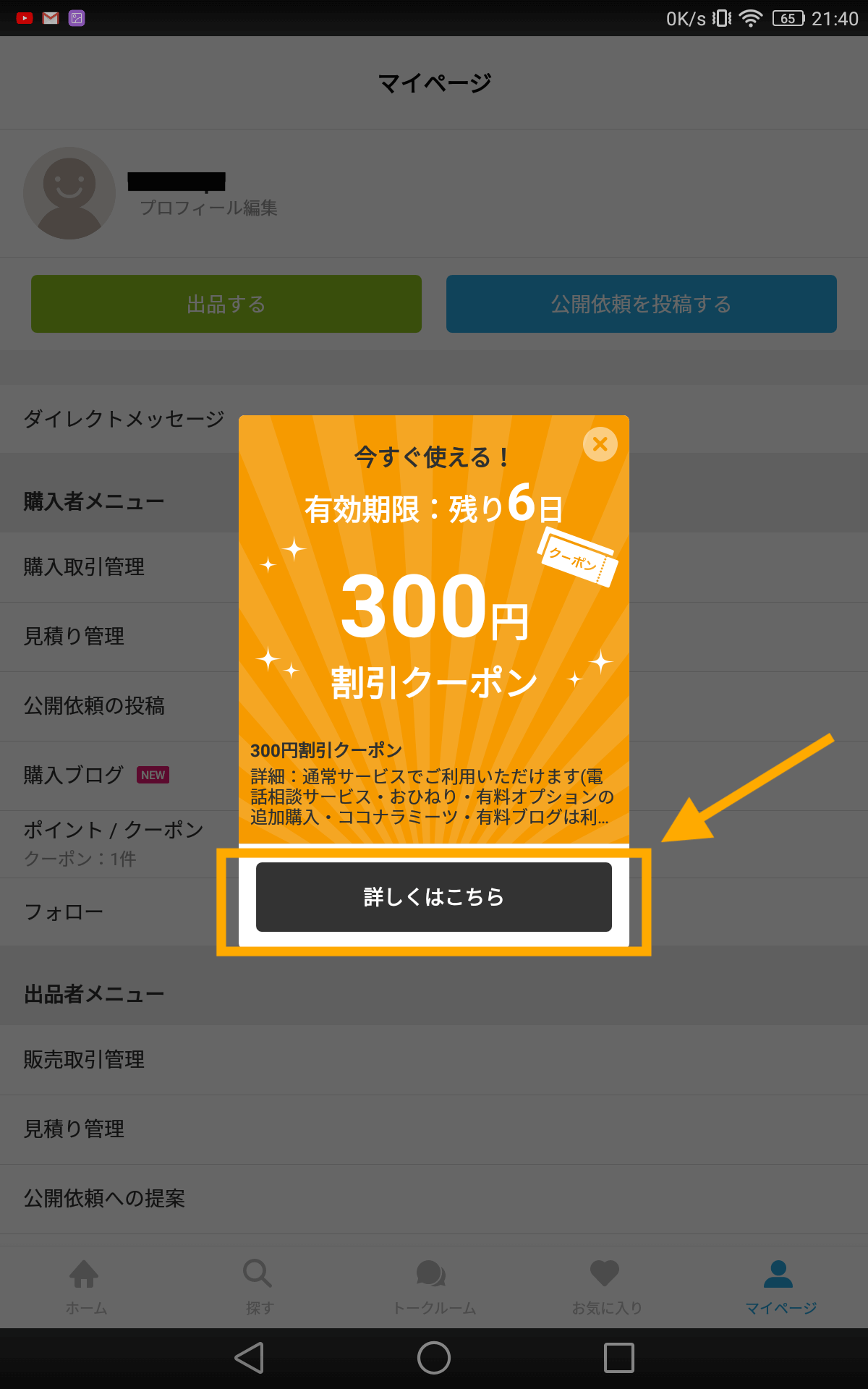Open 購入取引管理
This screenshot has width=868, height=1389.
84,566
